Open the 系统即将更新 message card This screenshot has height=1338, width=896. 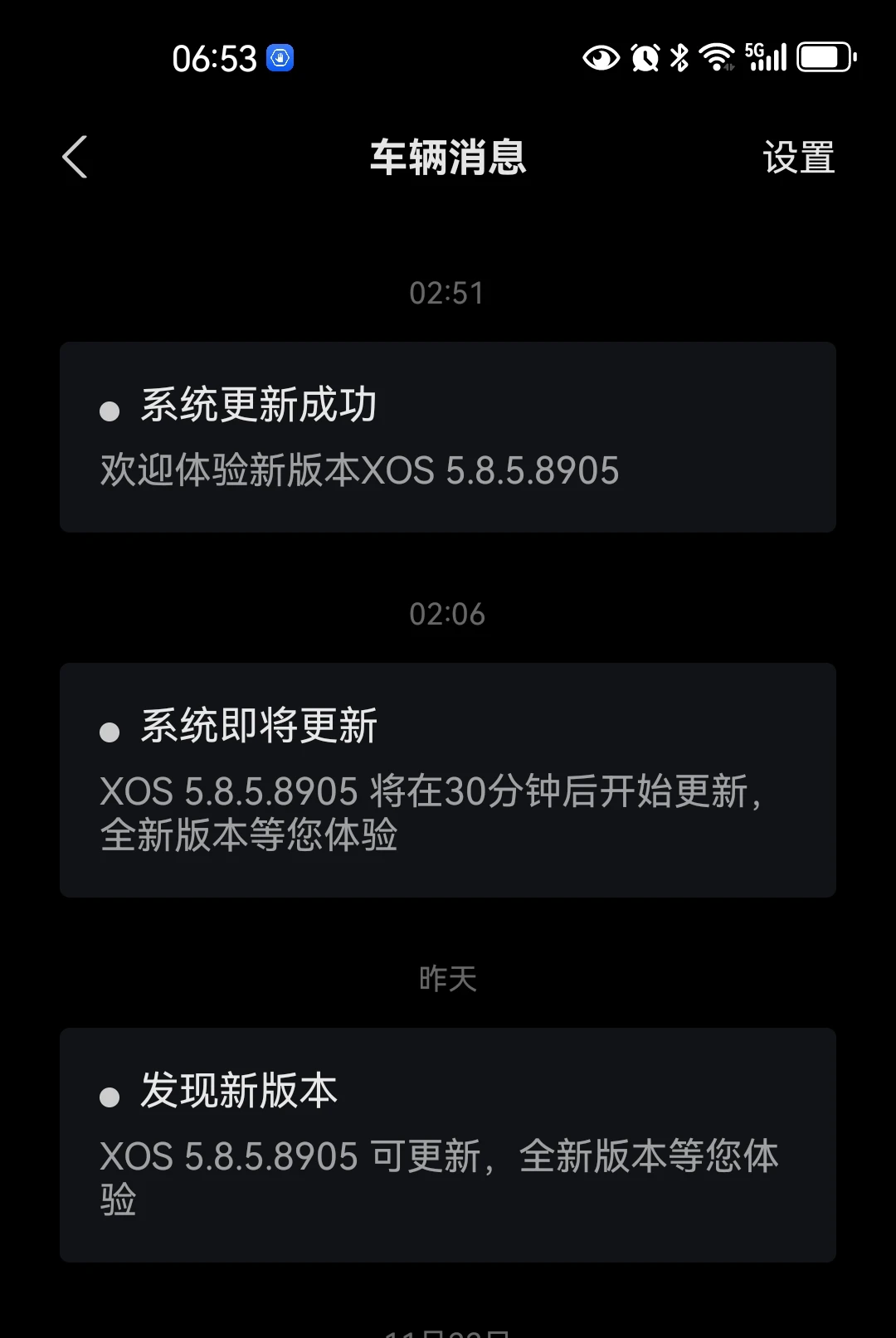point(447,779)
